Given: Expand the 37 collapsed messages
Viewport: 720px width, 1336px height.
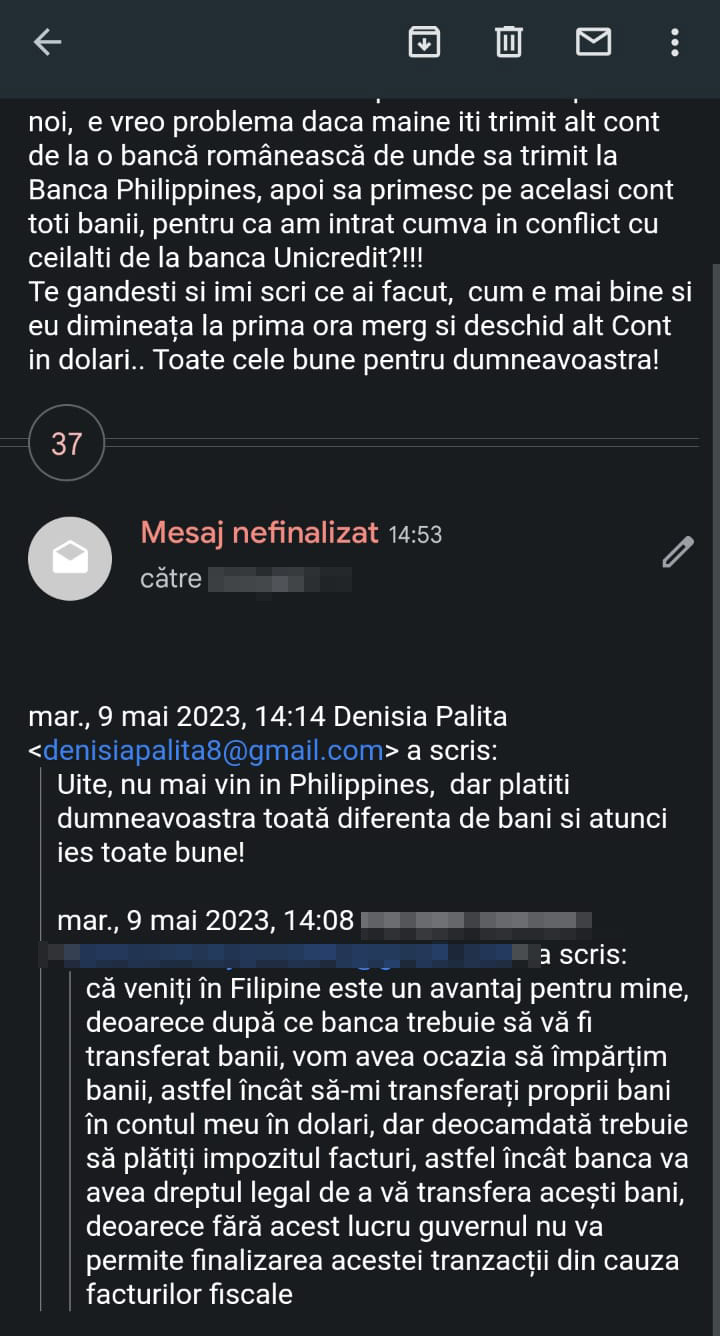Looking at the screenshot, I should coord(67,443).
